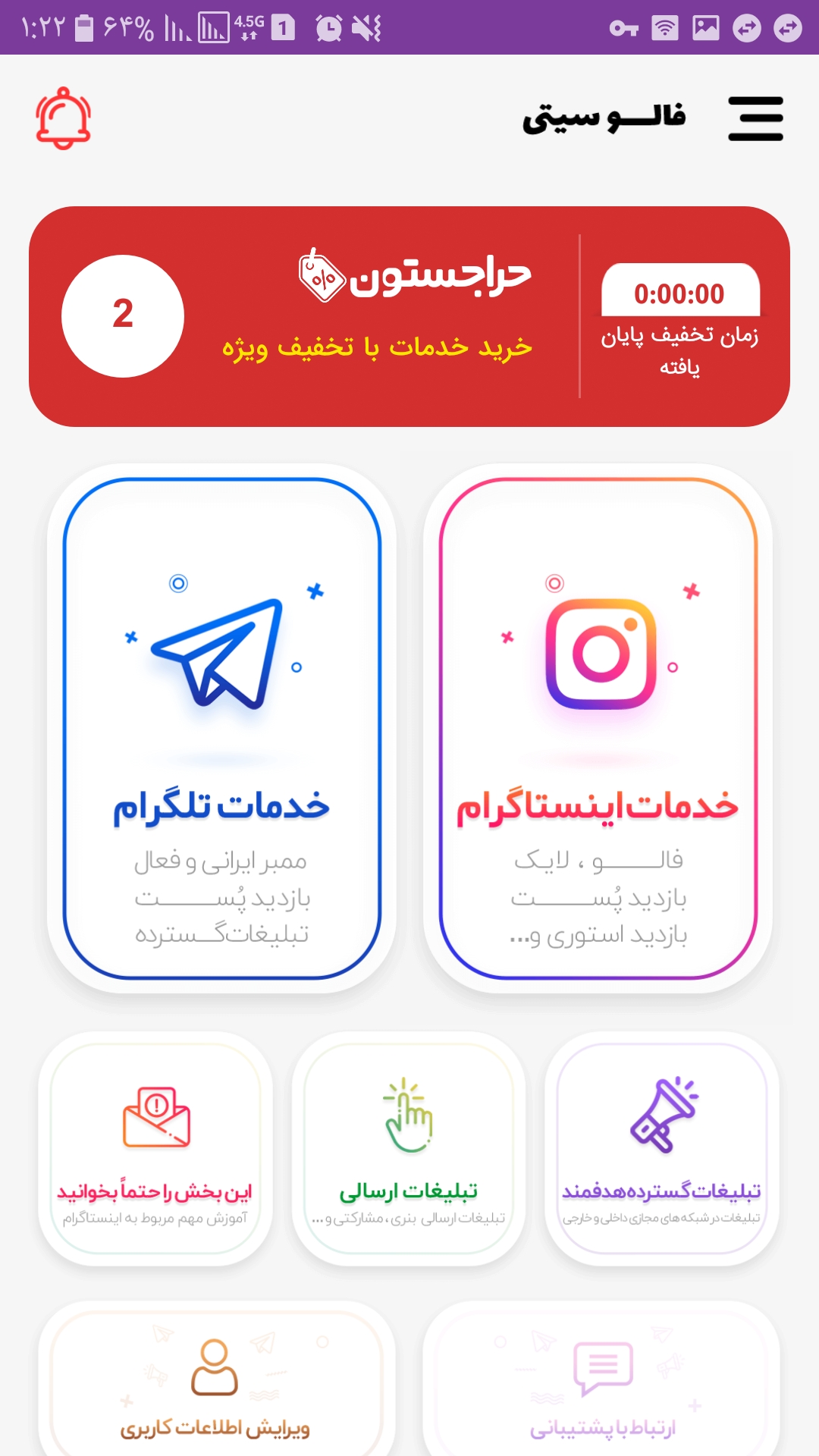The image size is (819, 1456).
Task: Open the hamburger drawer menu
Action: click(x=755, y=118)
